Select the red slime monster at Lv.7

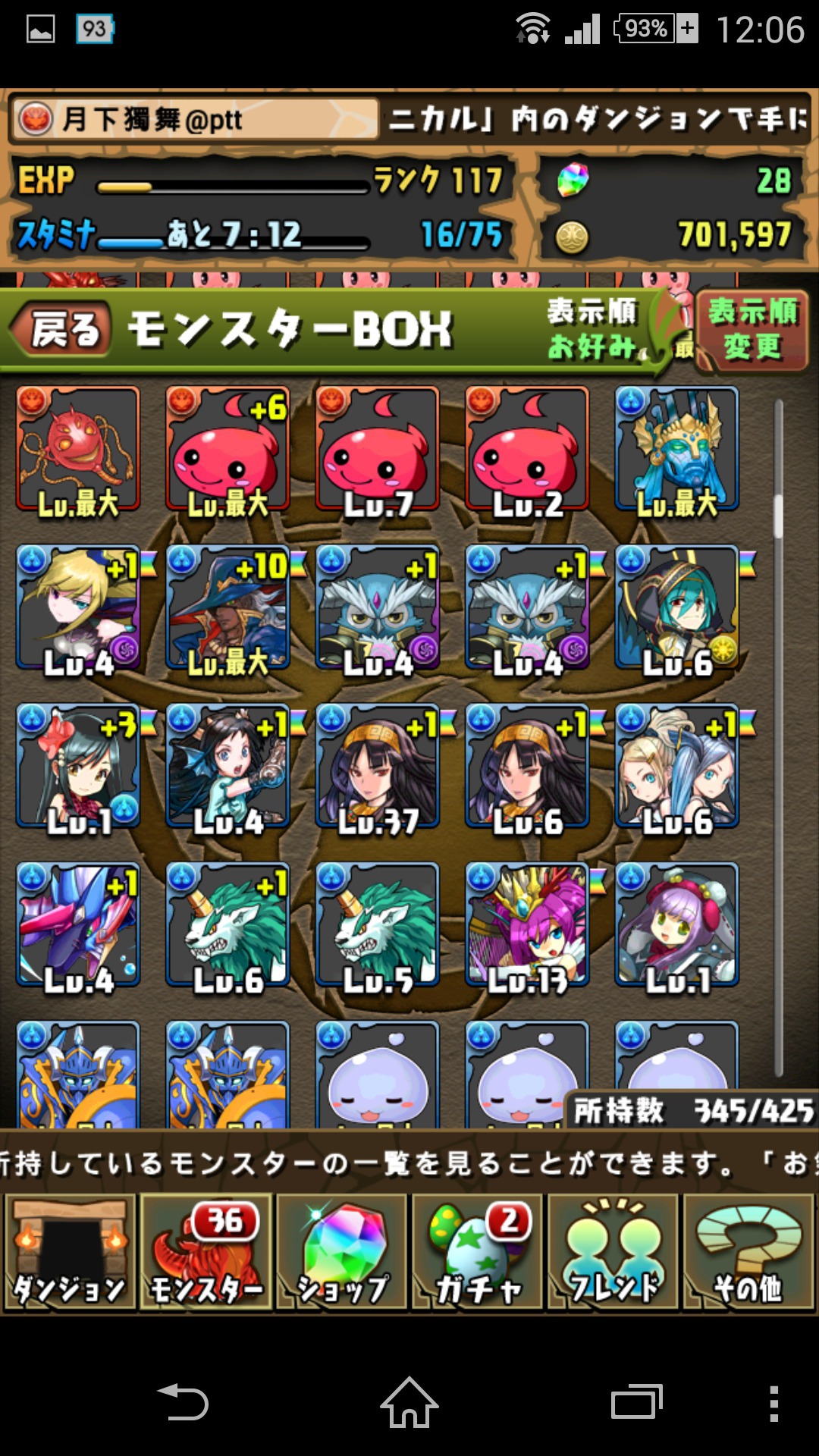tap(378, 449)
